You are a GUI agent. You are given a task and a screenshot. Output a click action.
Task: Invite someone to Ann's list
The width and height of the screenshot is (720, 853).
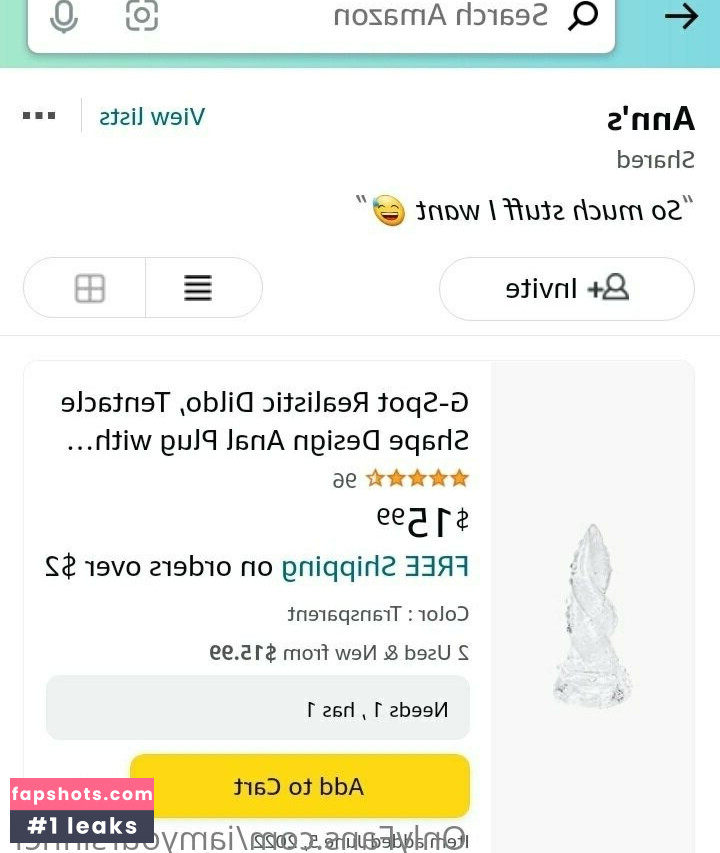click(566, 289)
